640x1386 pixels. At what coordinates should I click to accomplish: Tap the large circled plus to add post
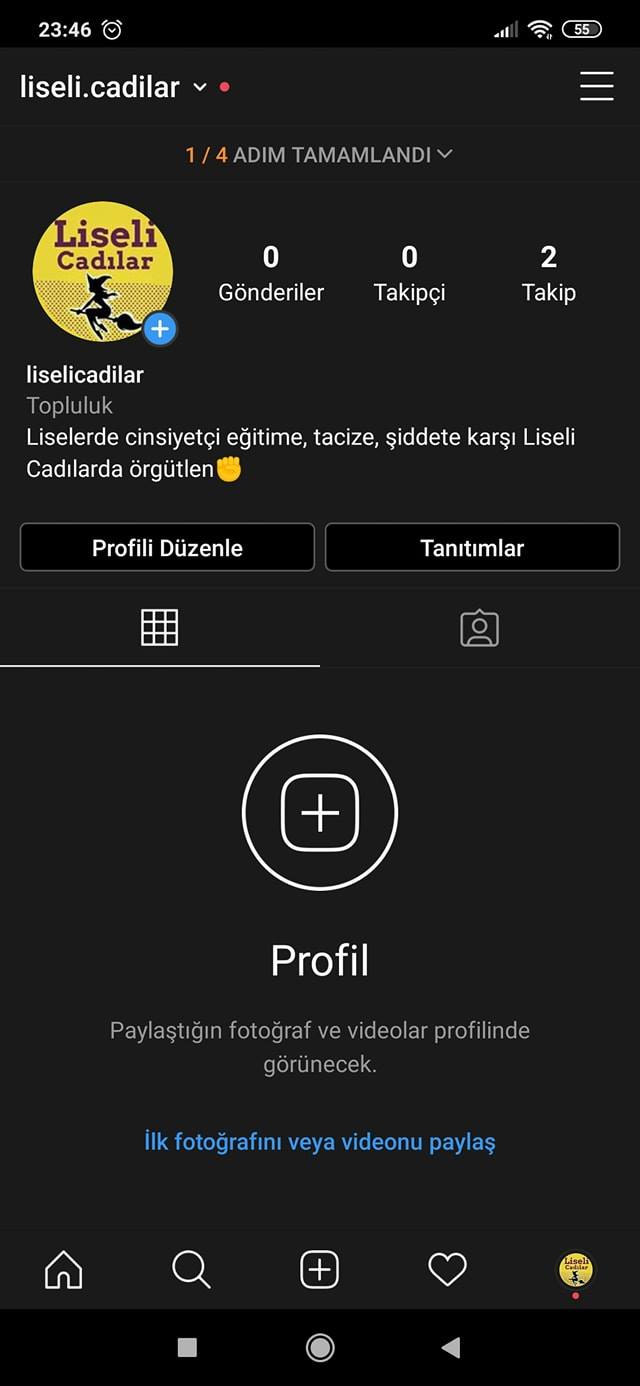320,812
